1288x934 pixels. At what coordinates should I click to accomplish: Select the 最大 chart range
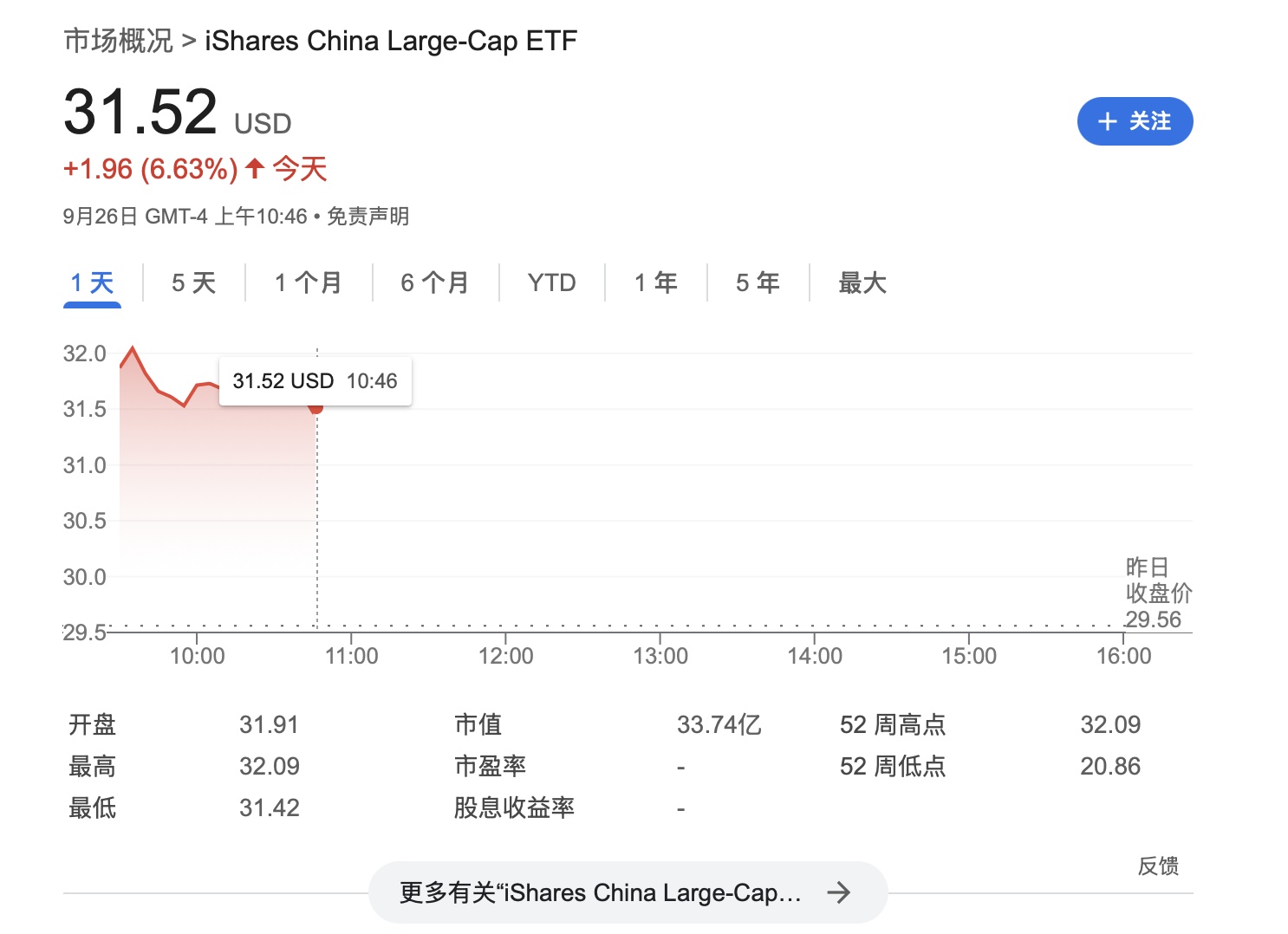coord(862,282)
